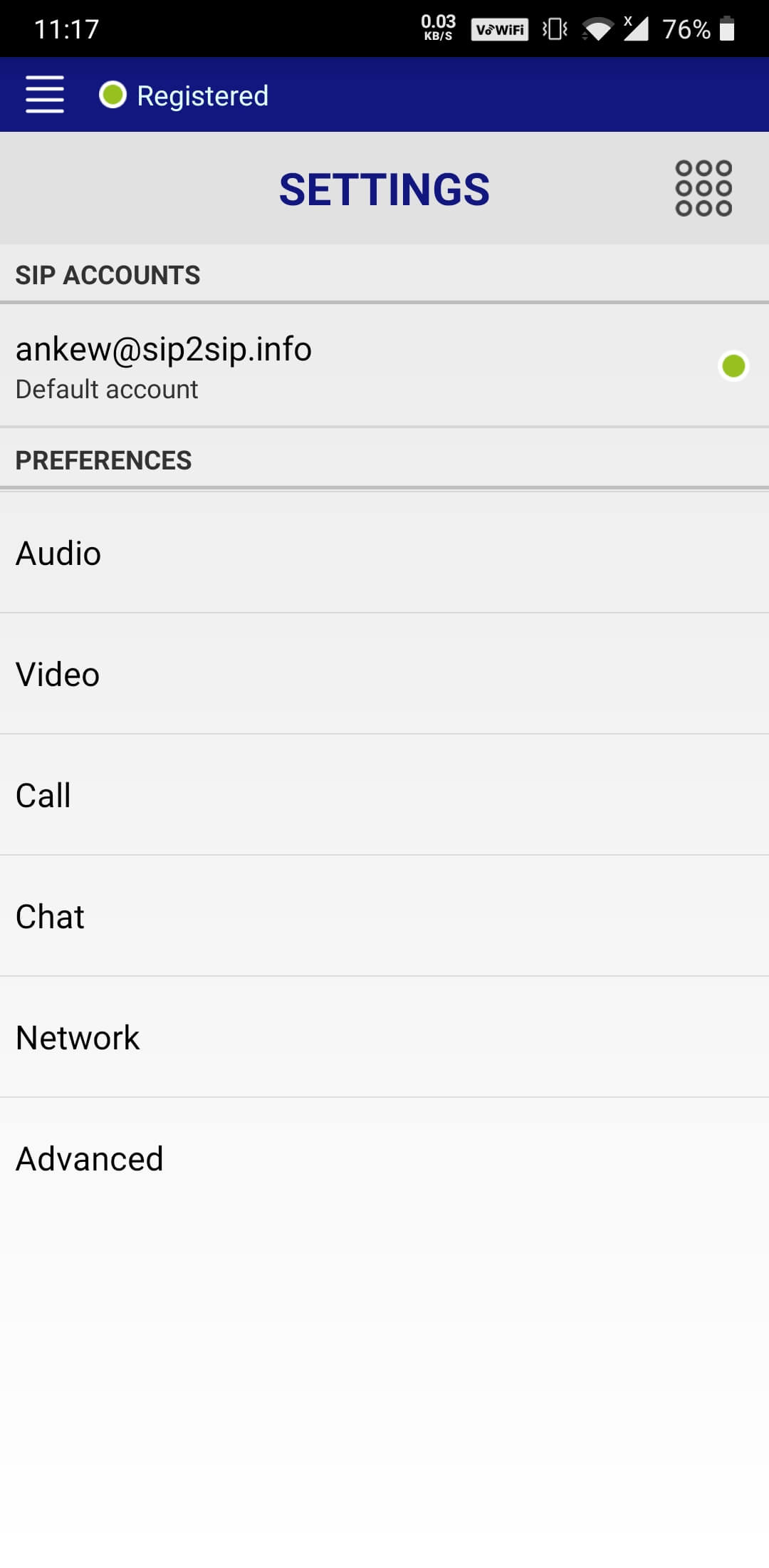Screen dimensions: 769x1568
Task: Open Call preferences
Action: point(384,795)
